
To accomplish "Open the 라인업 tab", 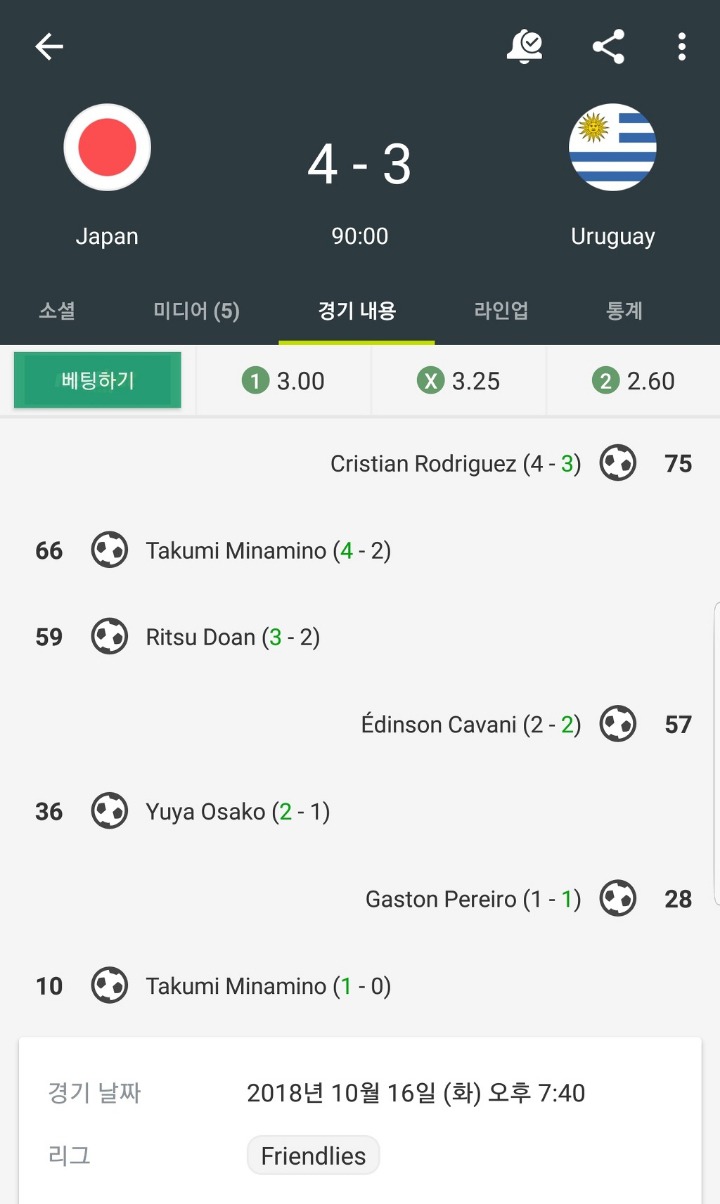I will point(501,311).
